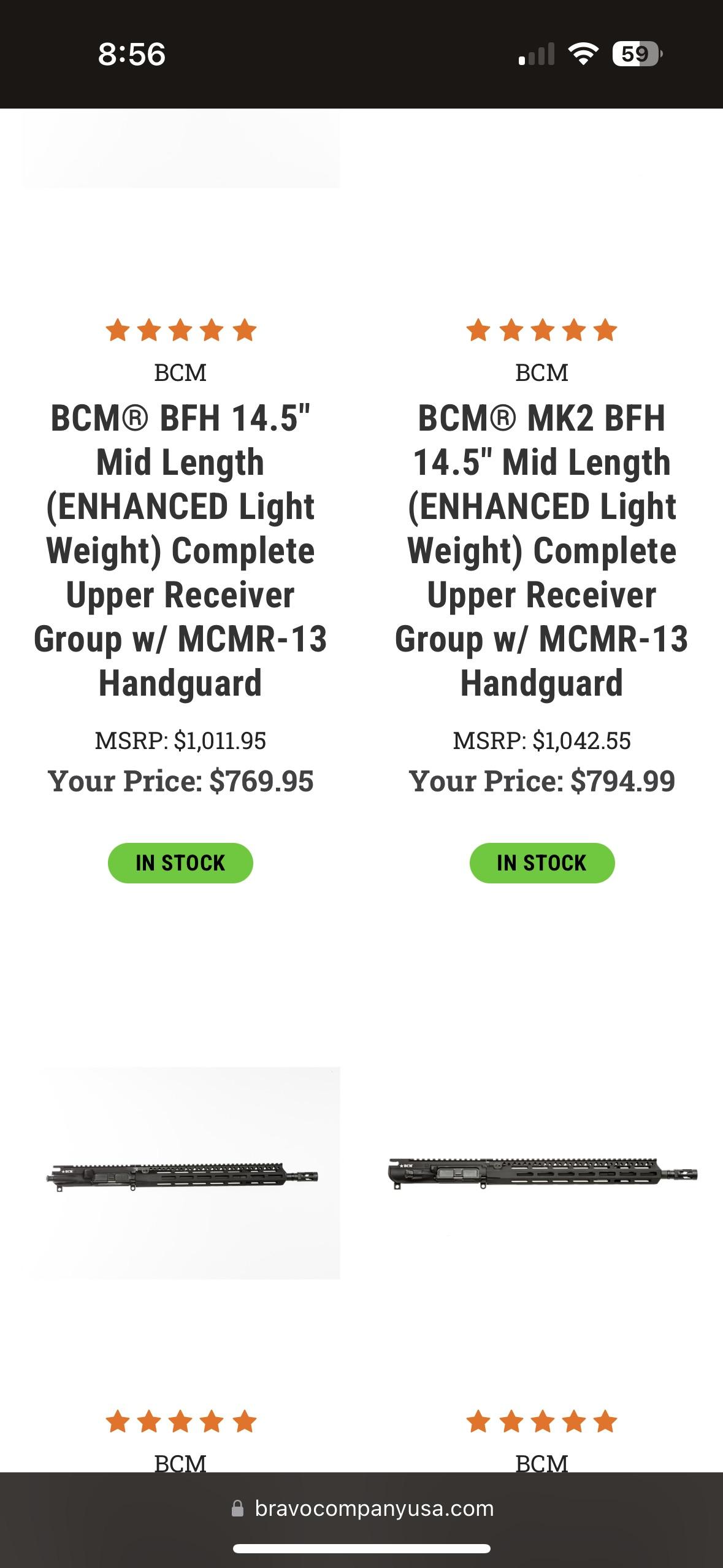
Task: Open the upper receiver image on white background
Action: pos(542,1175)
